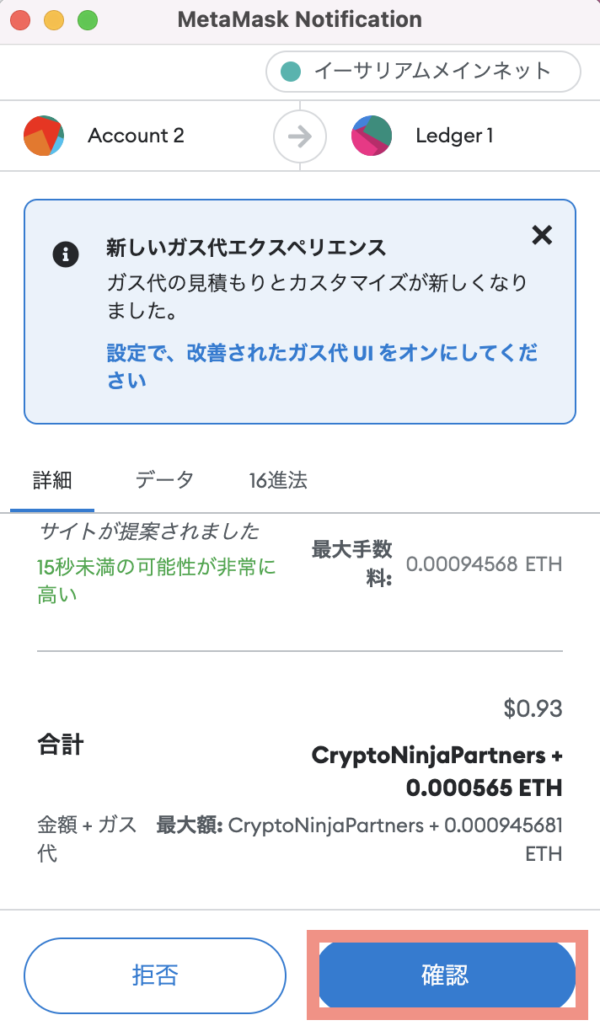Confirm the transaction with 確認

(447, 975)
